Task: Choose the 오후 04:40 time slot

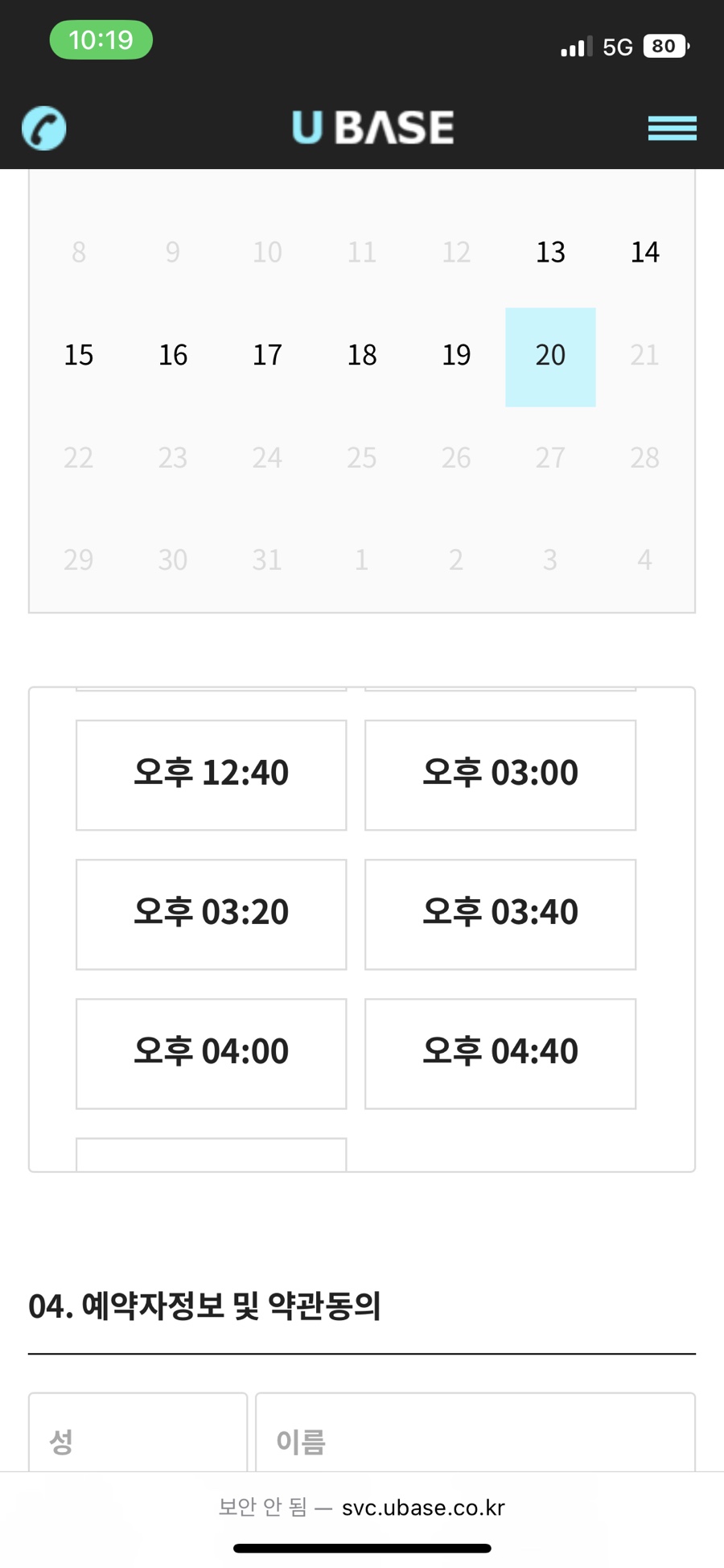Action: click(x=500, y=1053)
